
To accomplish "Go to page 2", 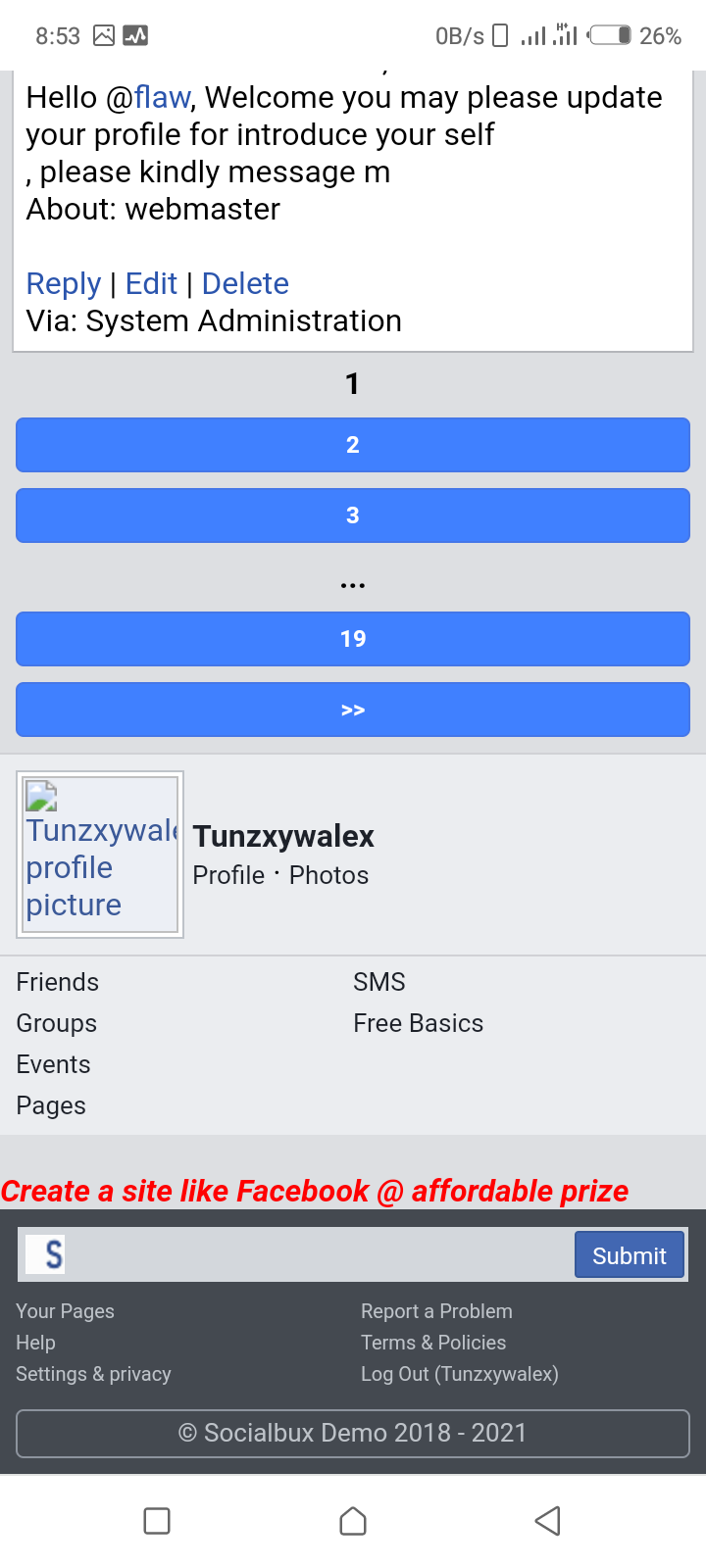I will click(353, 445).
